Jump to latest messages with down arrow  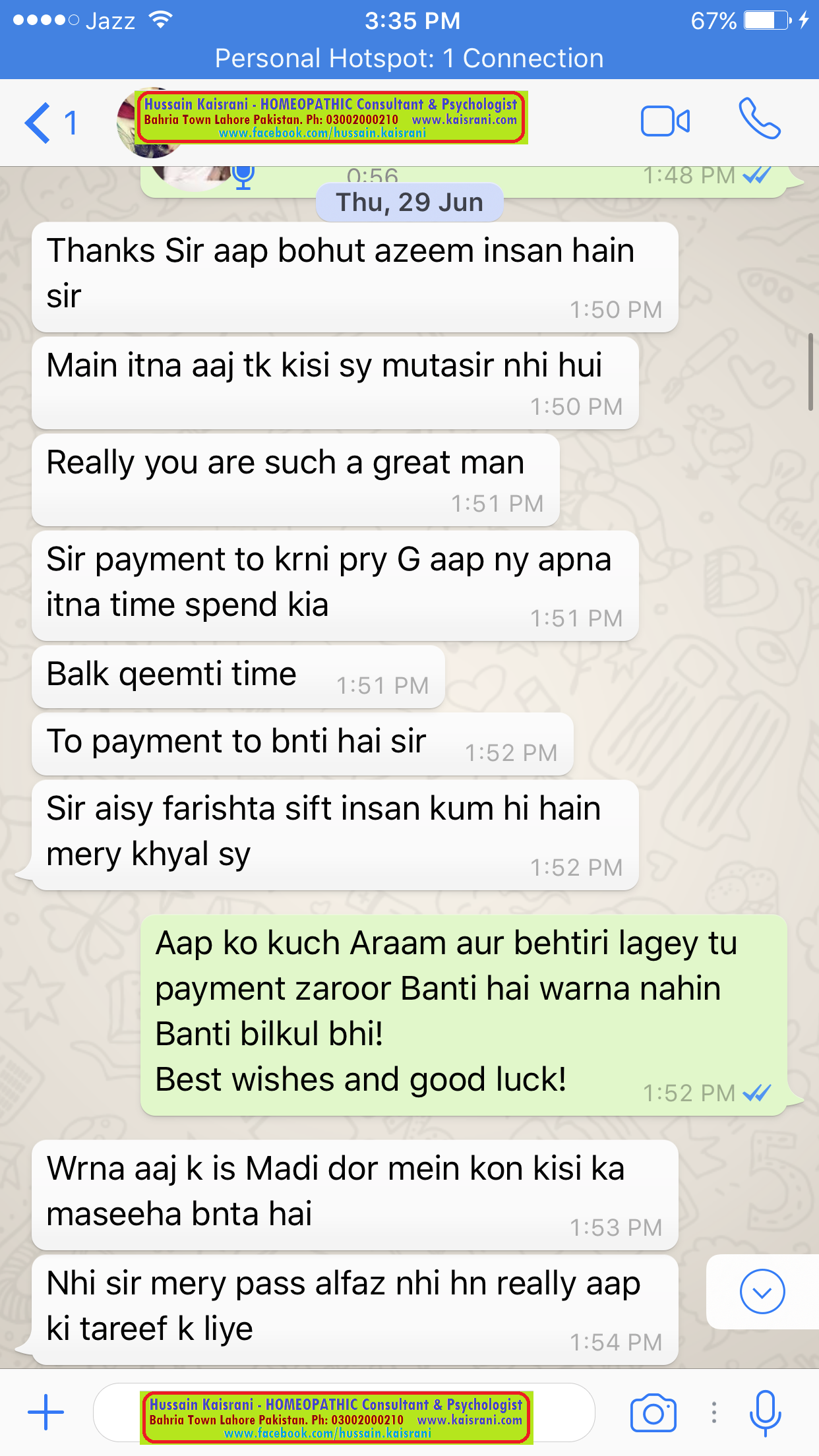pos(762,1291)
